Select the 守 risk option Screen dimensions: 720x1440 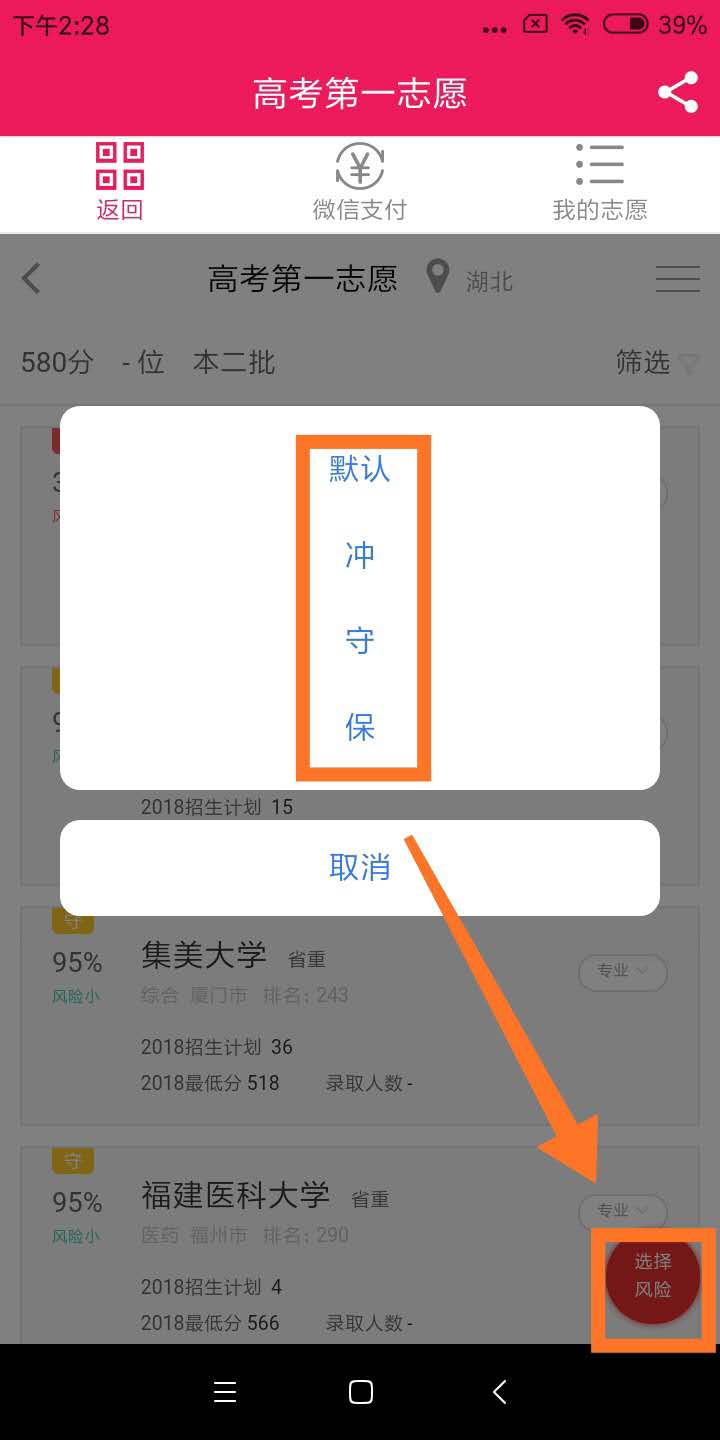[359, 641]
